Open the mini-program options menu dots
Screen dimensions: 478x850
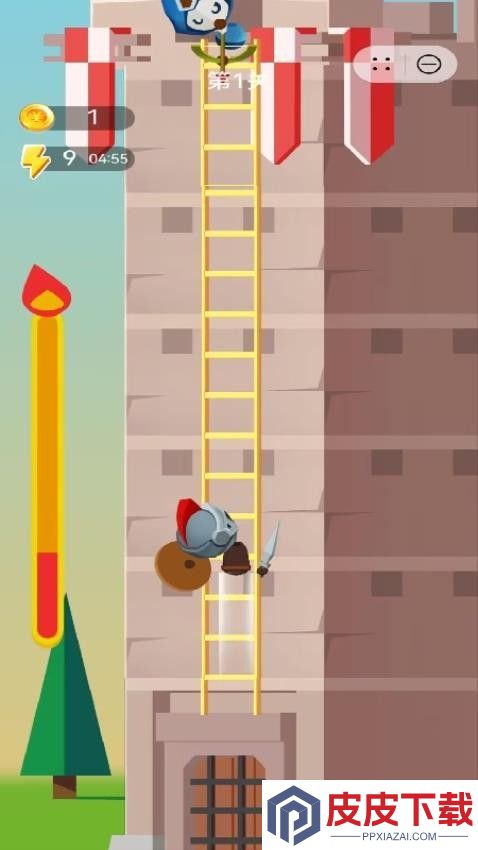pyautogui.click(x=382, y=65)
